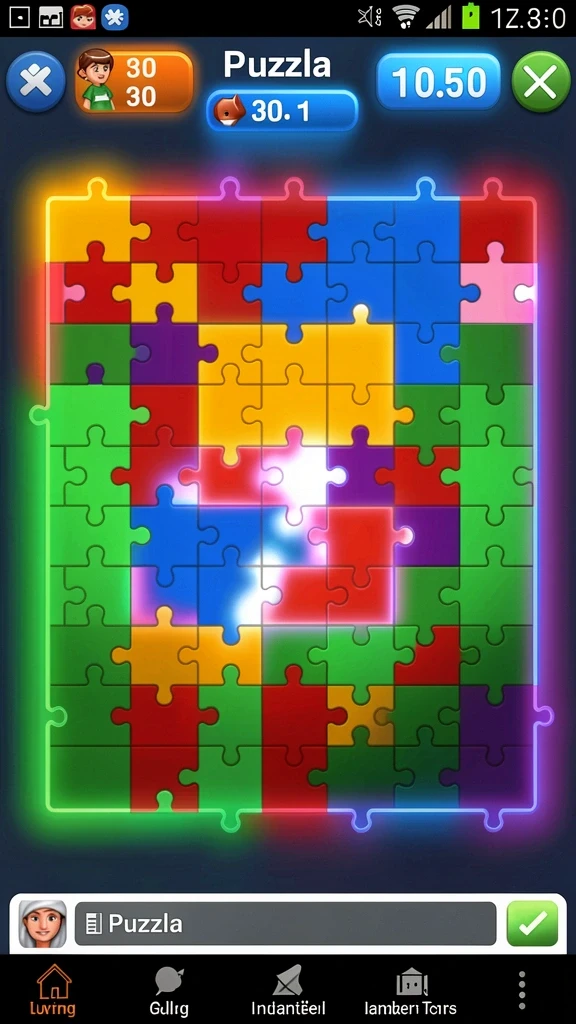Confirm with the green checkmark button

532,923
